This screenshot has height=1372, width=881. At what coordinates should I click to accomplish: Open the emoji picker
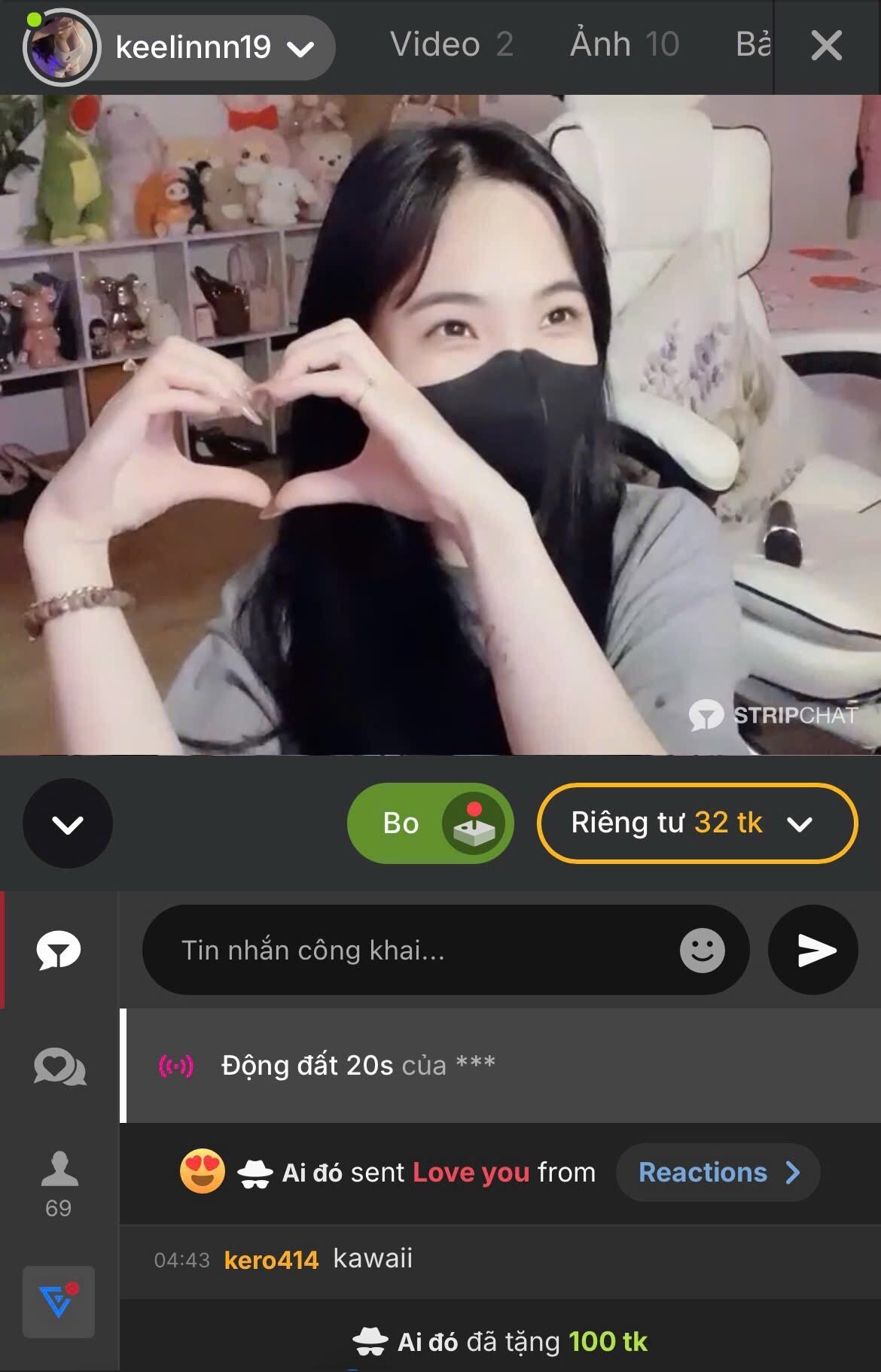coord(702,951)
